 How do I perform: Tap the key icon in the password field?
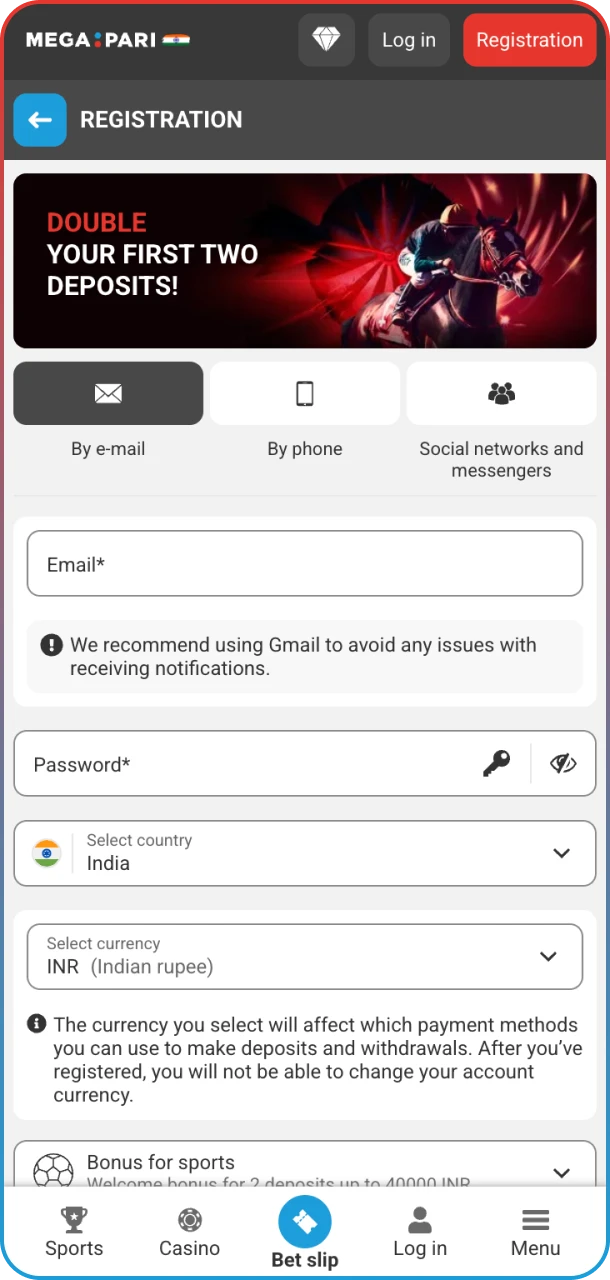[x=496, y=764]
